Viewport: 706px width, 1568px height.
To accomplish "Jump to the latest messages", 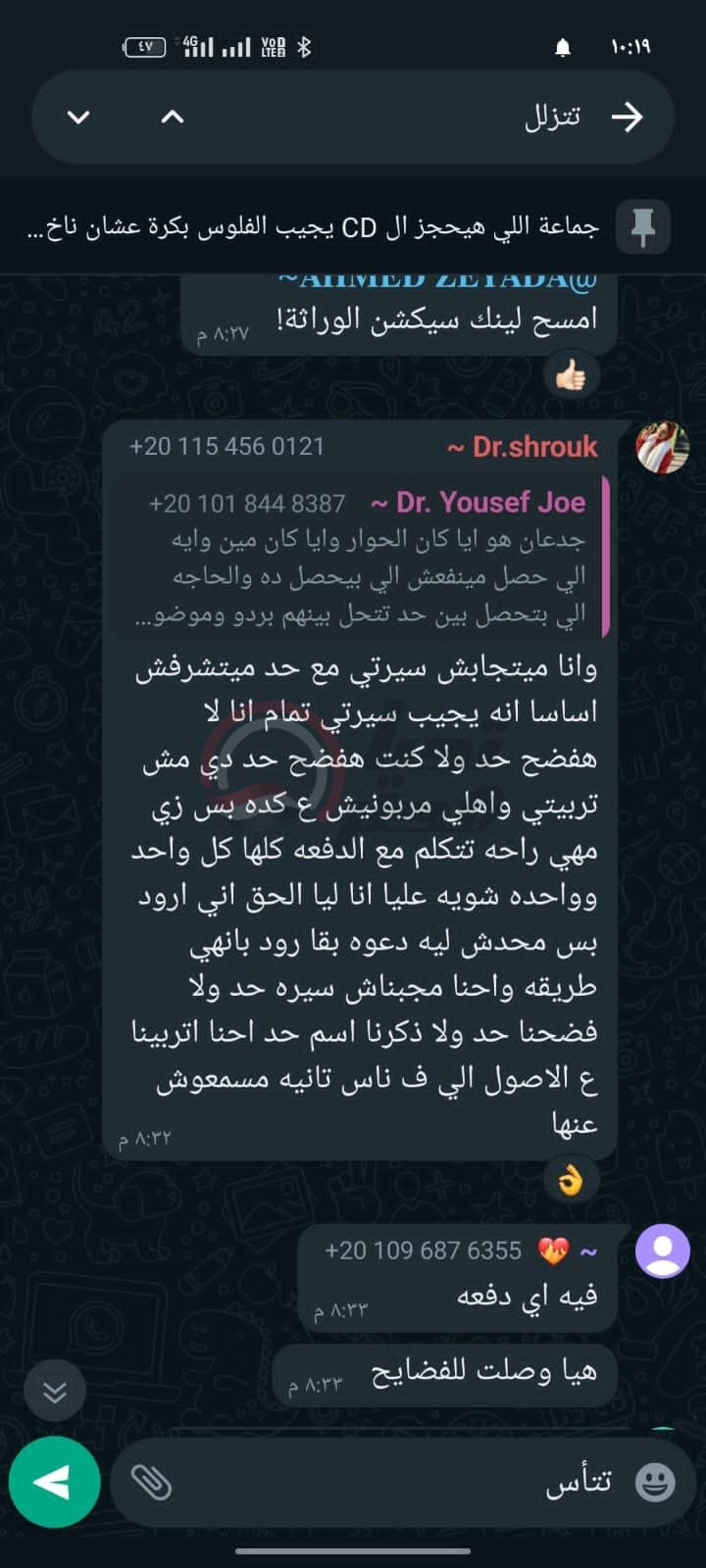I will pos(55,1391).
